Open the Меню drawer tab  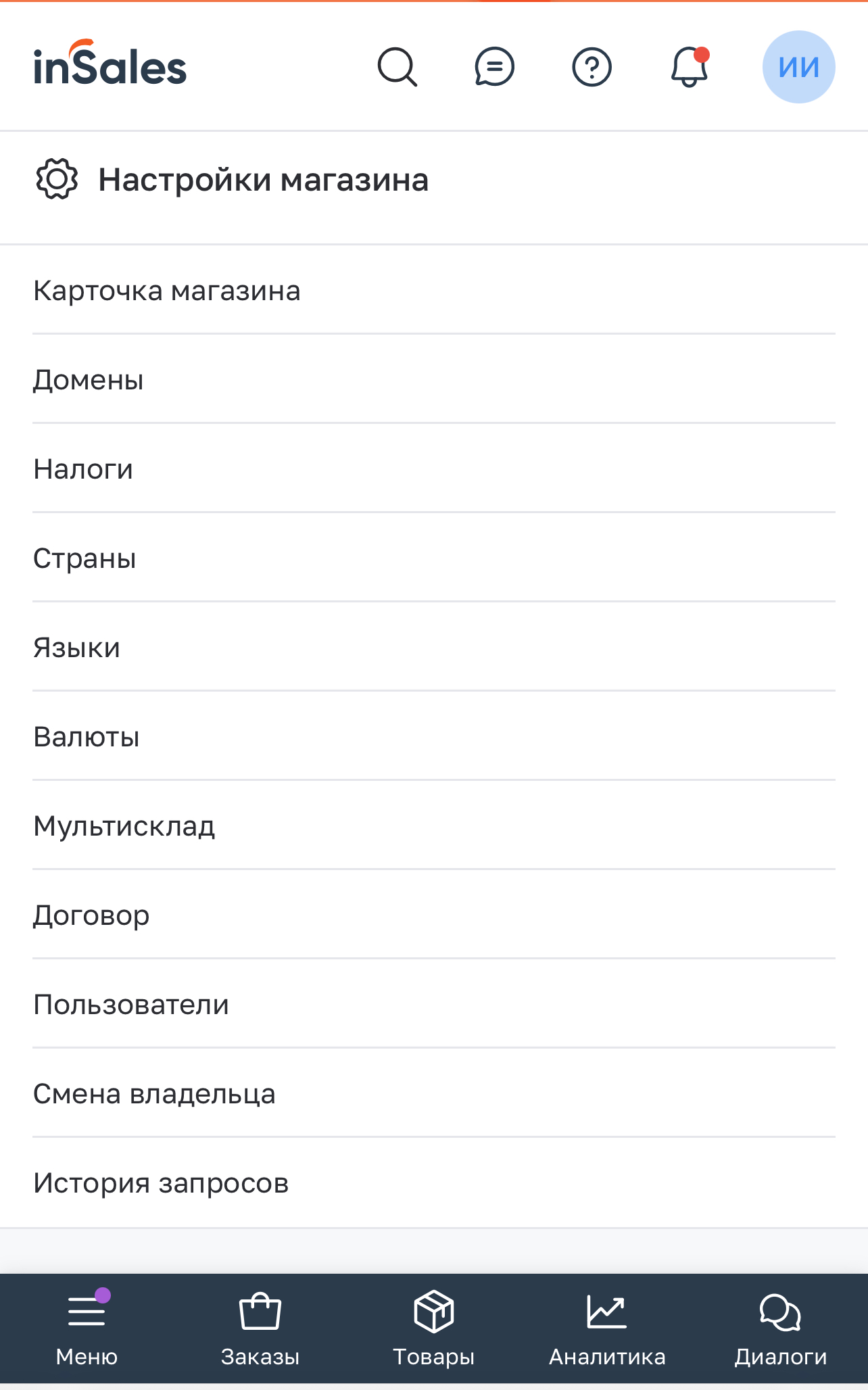[x=87, y=1328]
